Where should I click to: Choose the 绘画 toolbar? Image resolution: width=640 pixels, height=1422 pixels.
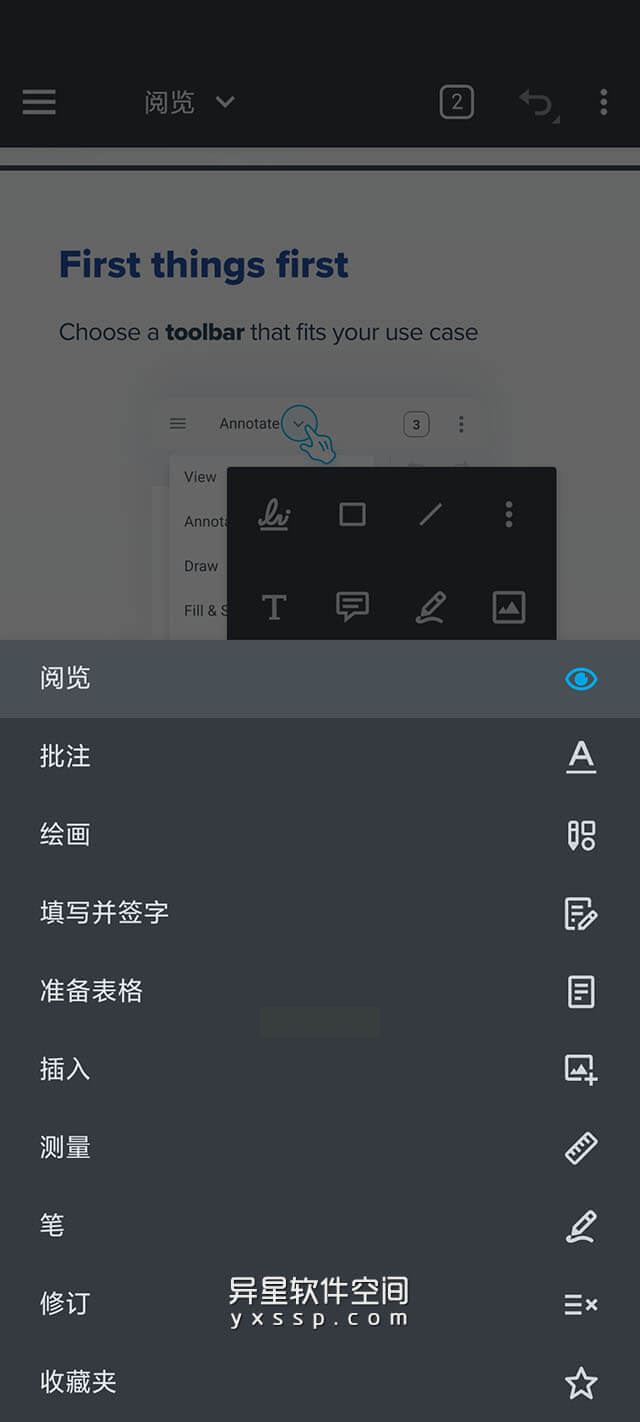[x=320, y=835]
